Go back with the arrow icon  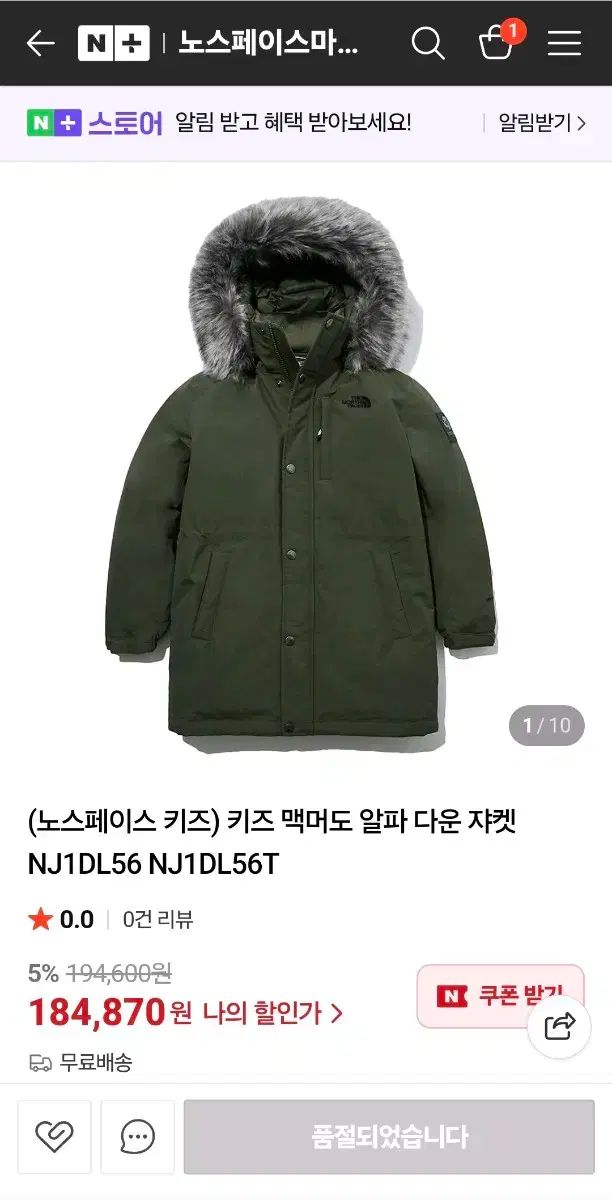(40, 43)
